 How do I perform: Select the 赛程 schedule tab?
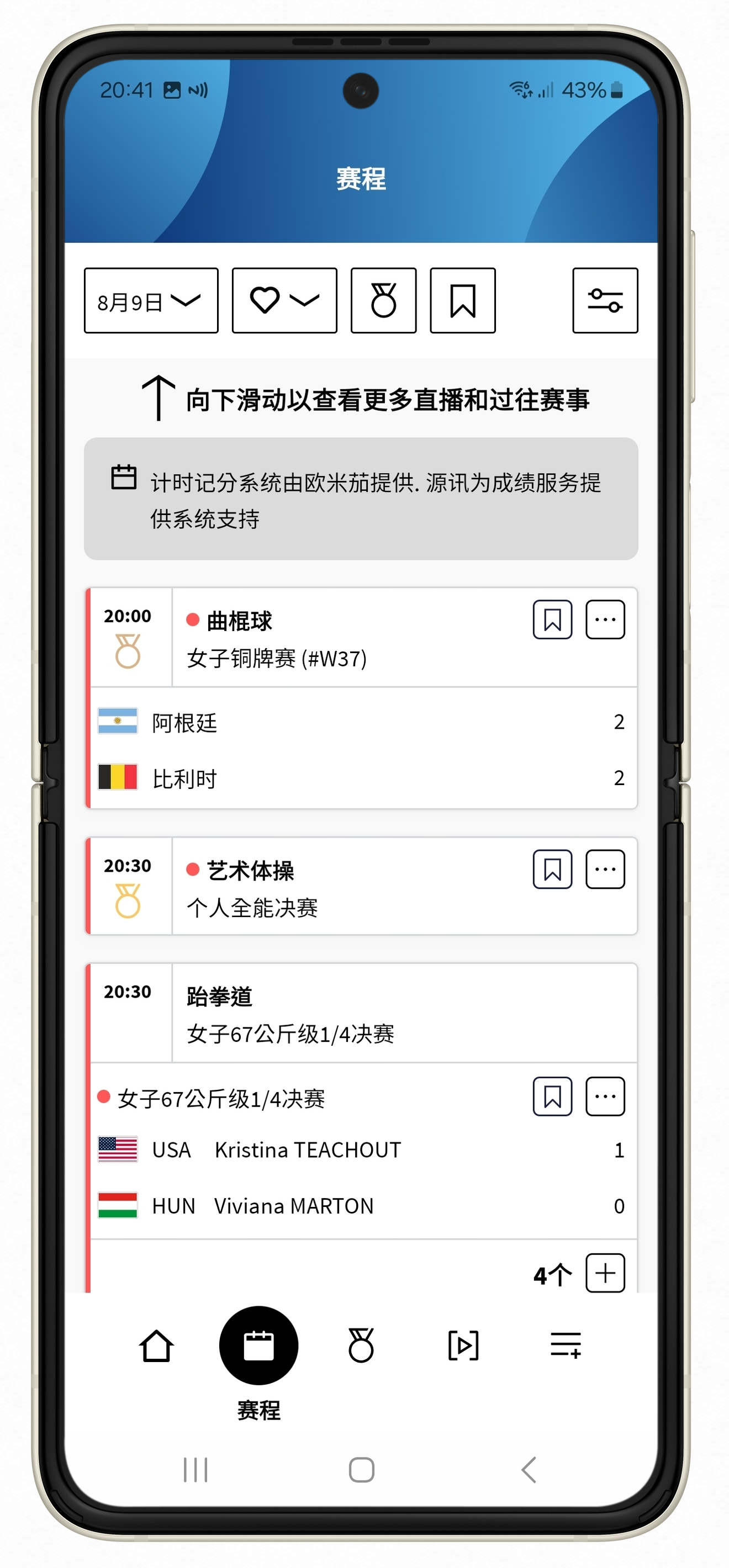[x=258, y=1345]
